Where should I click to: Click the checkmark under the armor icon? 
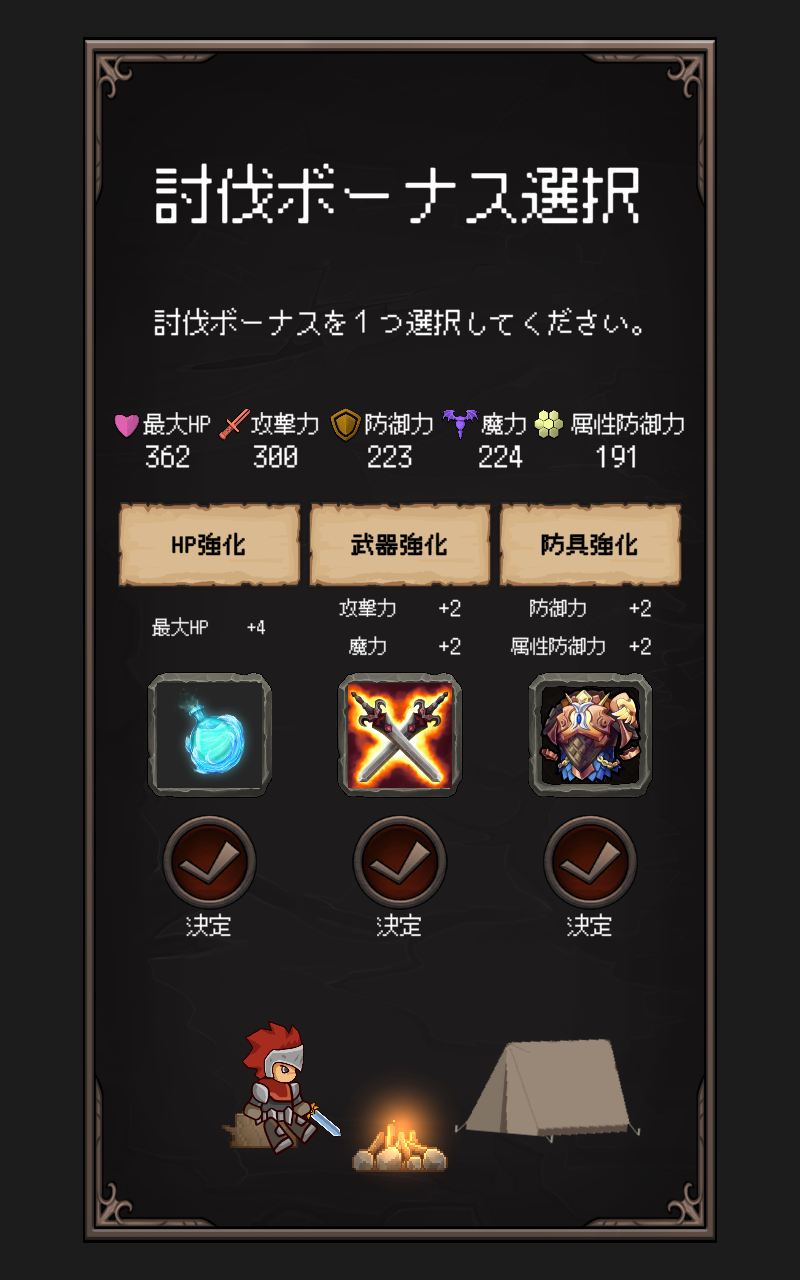tap(589, 862)
